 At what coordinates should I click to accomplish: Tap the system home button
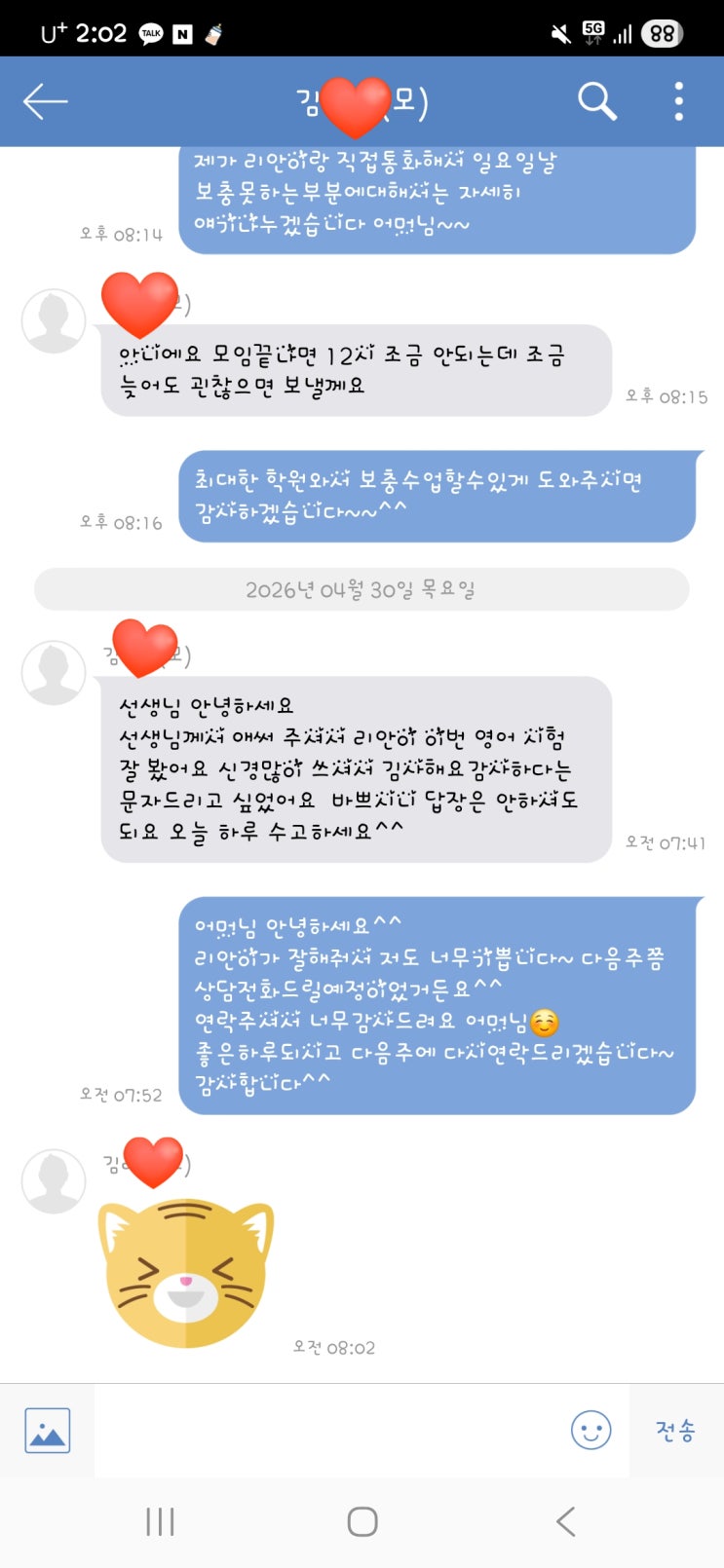362,1521
